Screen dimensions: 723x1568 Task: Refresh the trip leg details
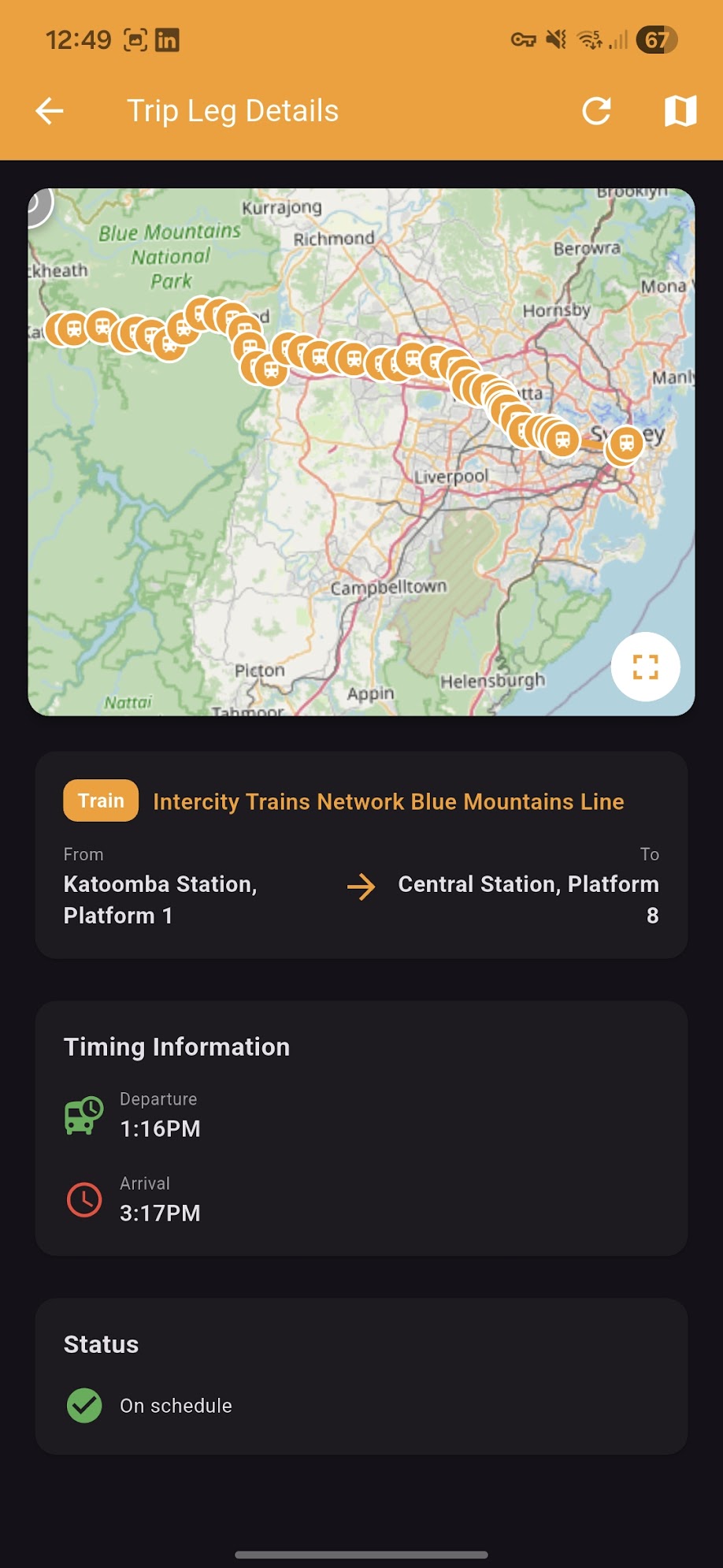[x=596, y=111]
